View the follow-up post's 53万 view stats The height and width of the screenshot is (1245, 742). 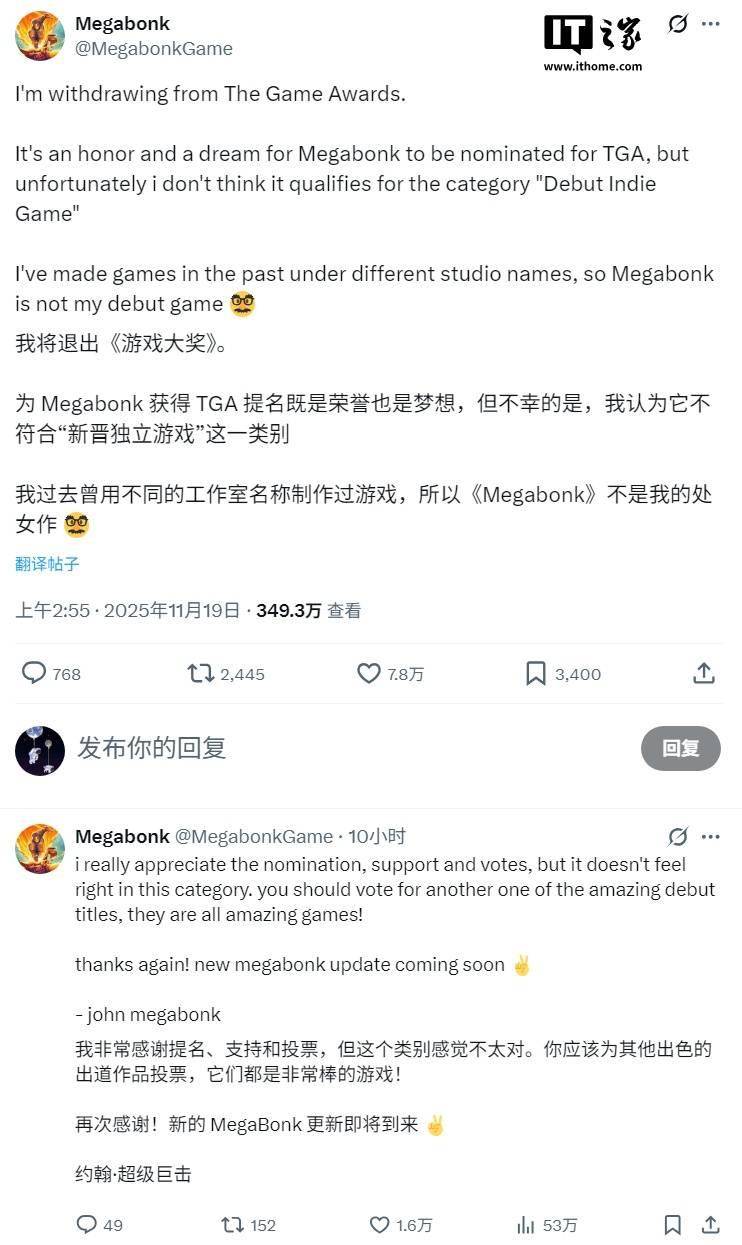pos(526,1224)
